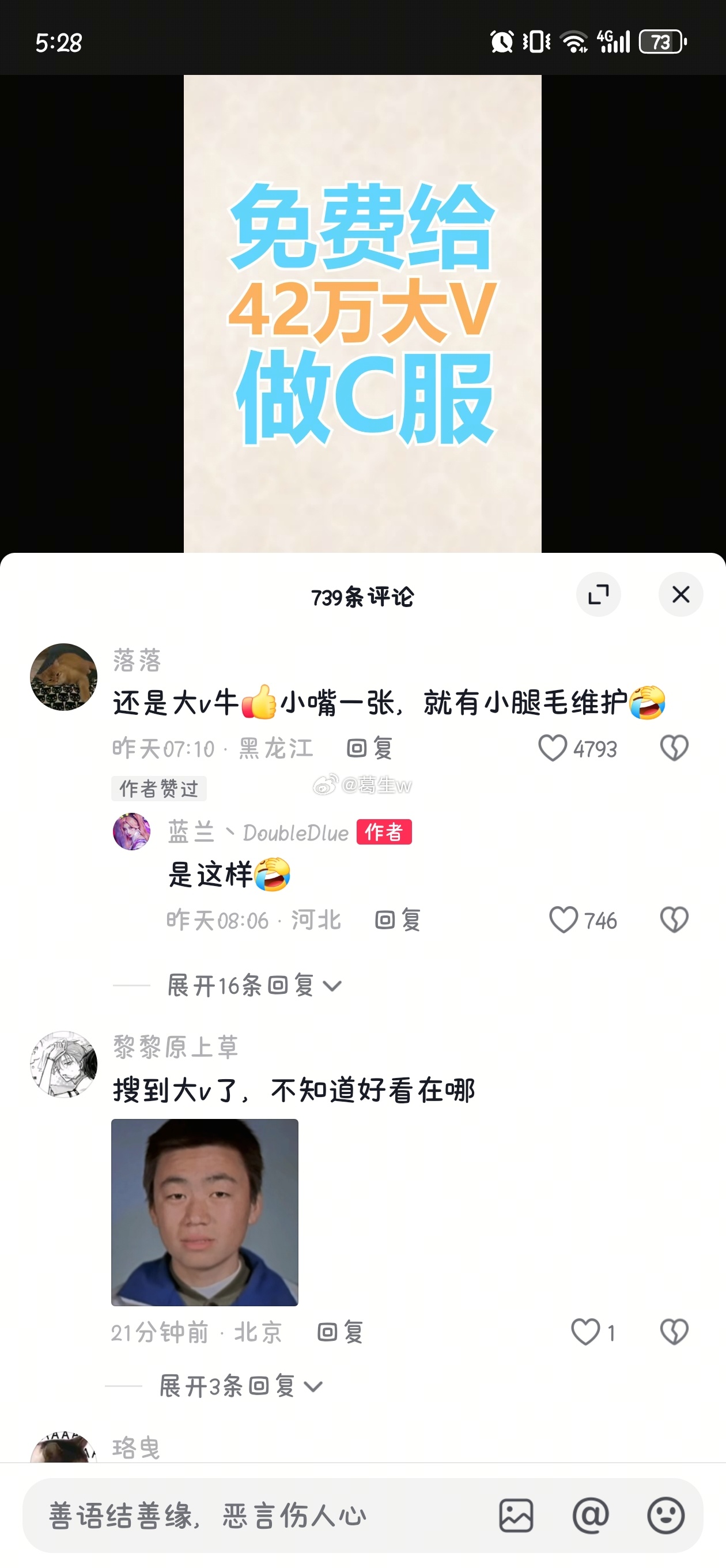Dislike the author's reply 是这样
Screen dimensions: 726x1568
click(674, 919)
